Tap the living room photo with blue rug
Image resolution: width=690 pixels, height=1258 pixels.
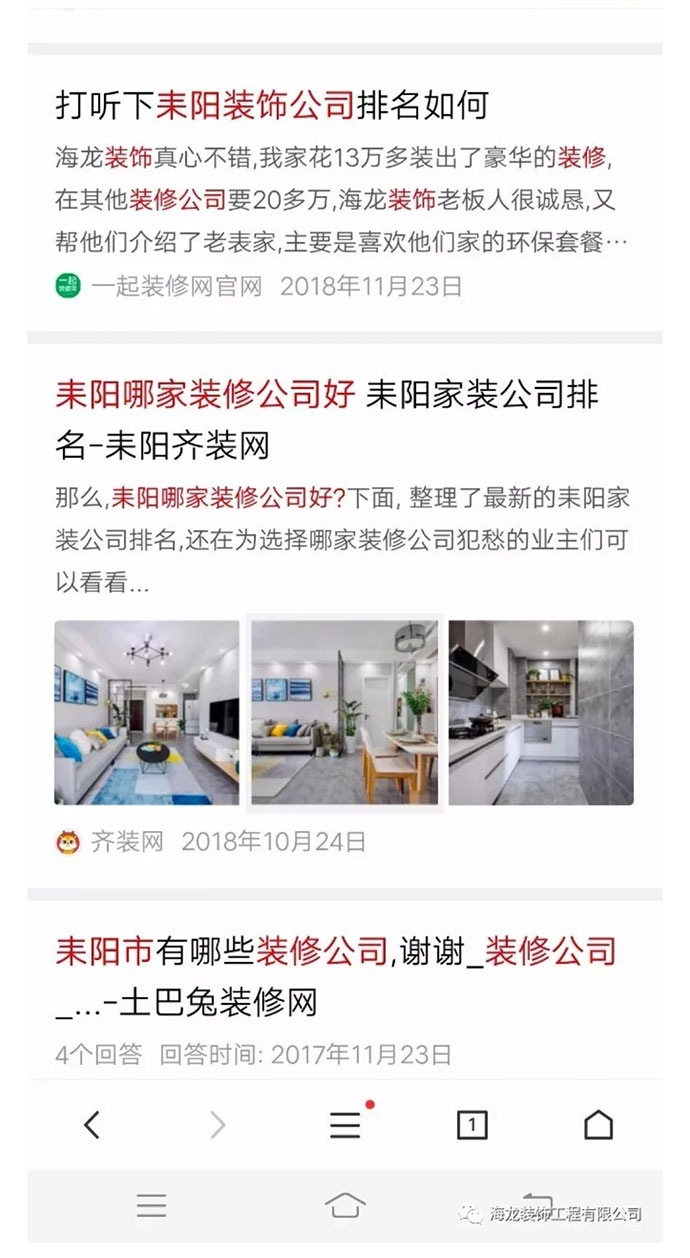(x=147, y=713)
